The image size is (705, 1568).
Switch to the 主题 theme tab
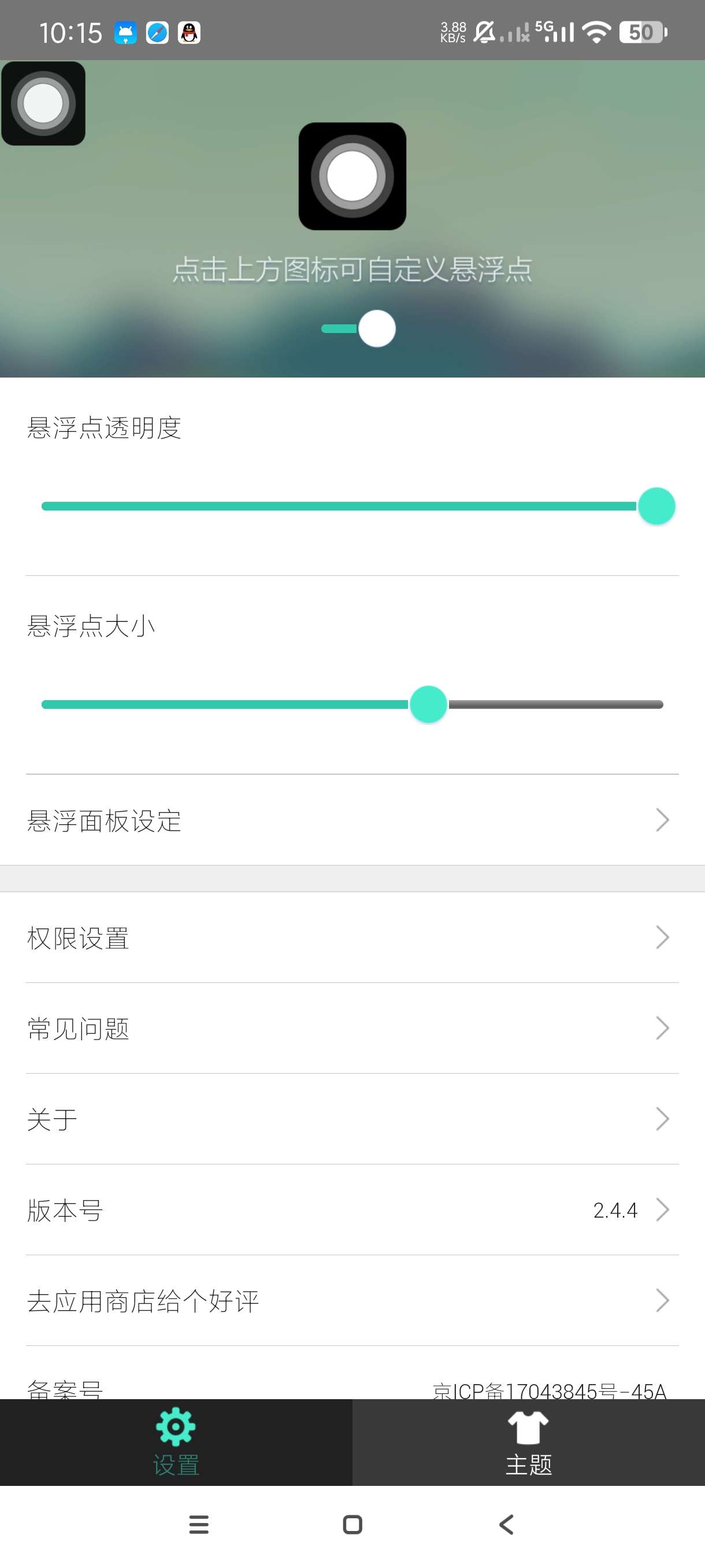(x=529, y=1442)
